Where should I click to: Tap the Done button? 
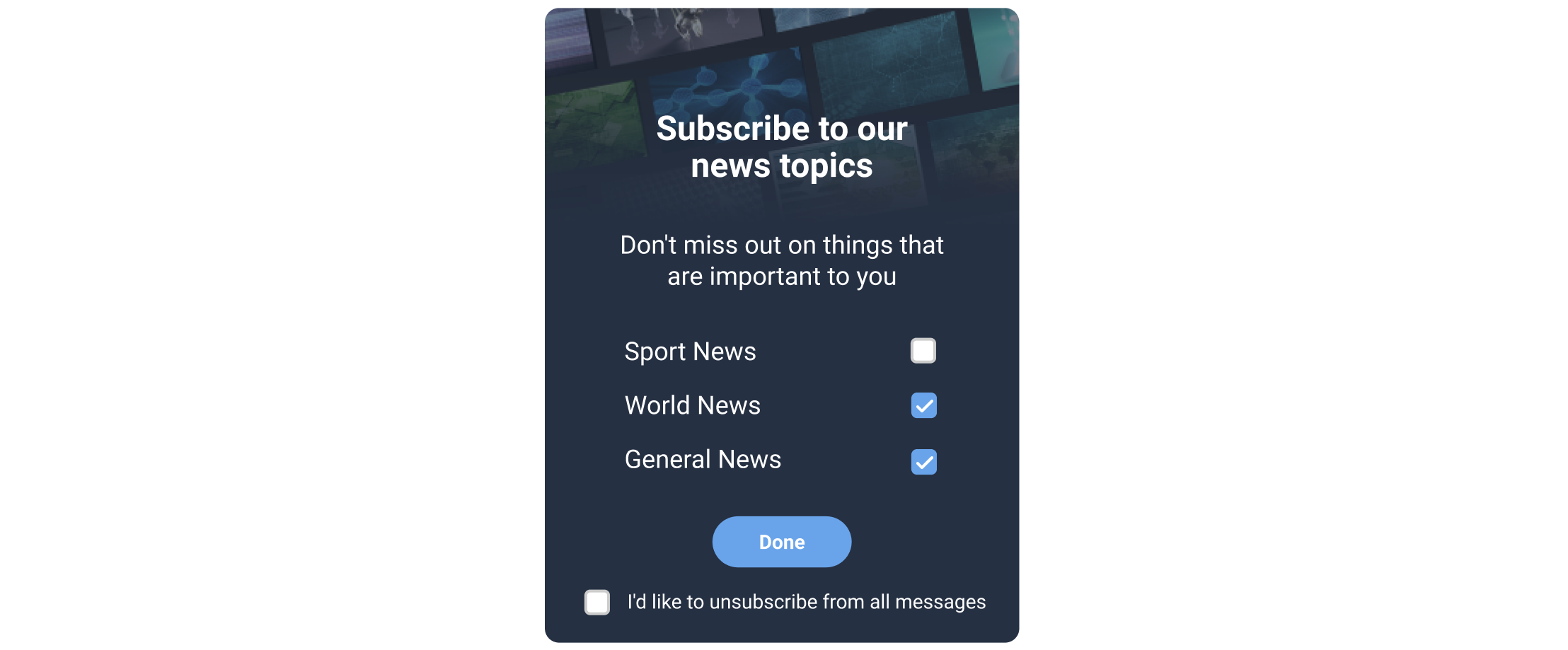[x=781, y=542]
